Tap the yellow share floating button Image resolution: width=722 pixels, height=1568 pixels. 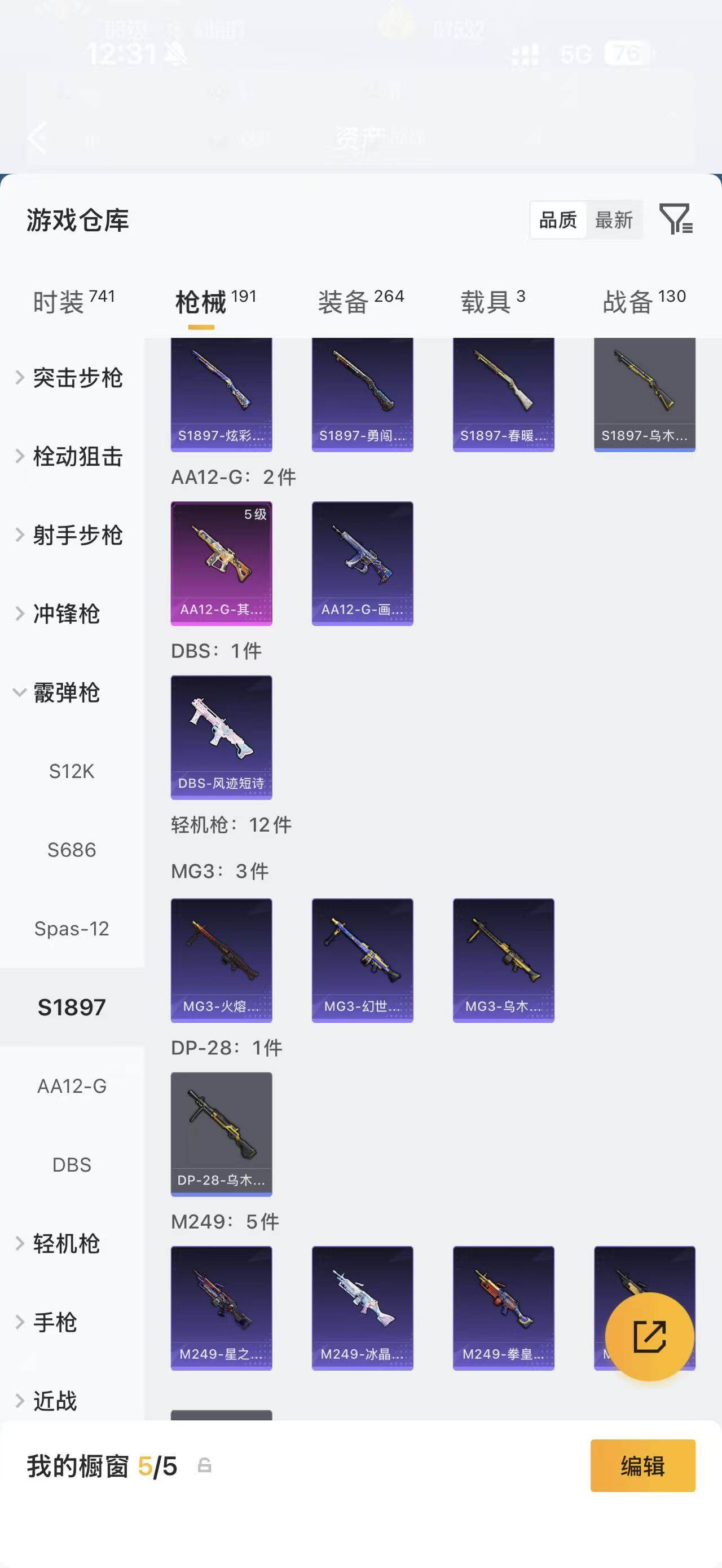[650, 1337]
